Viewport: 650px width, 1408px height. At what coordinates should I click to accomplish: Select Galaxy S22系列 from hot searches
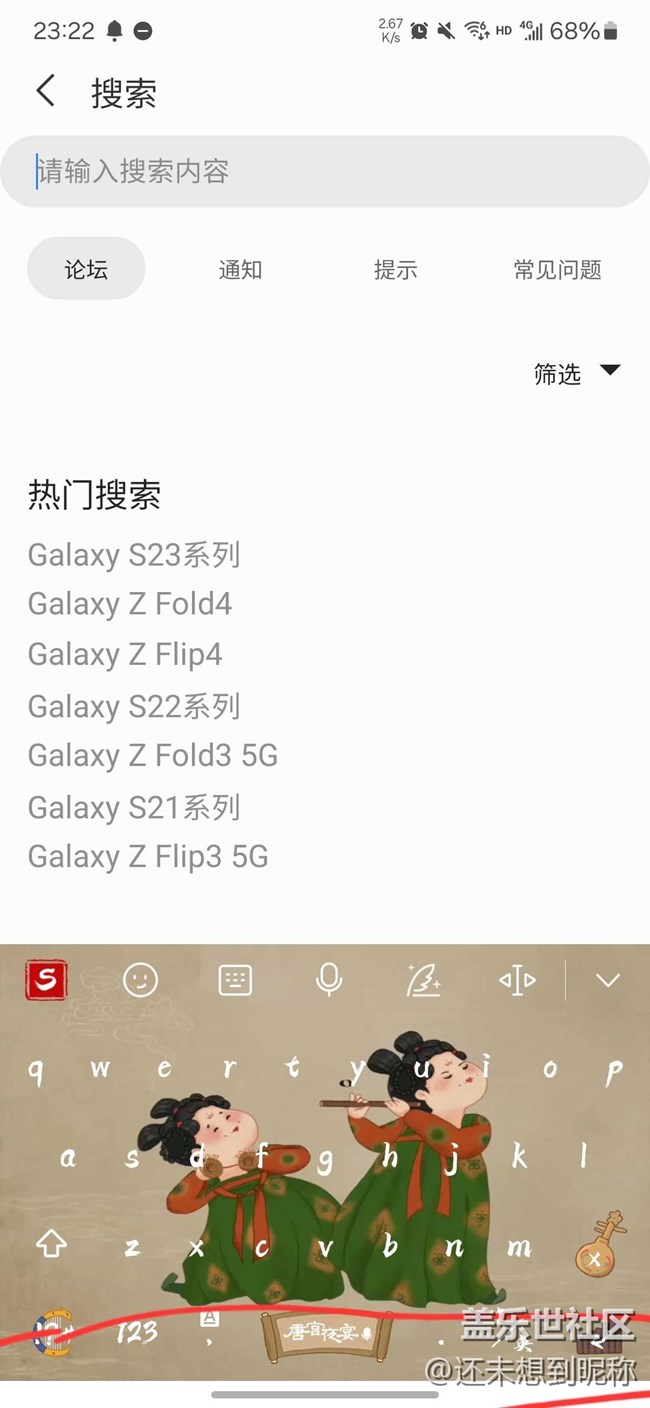[x=134, y=706]
